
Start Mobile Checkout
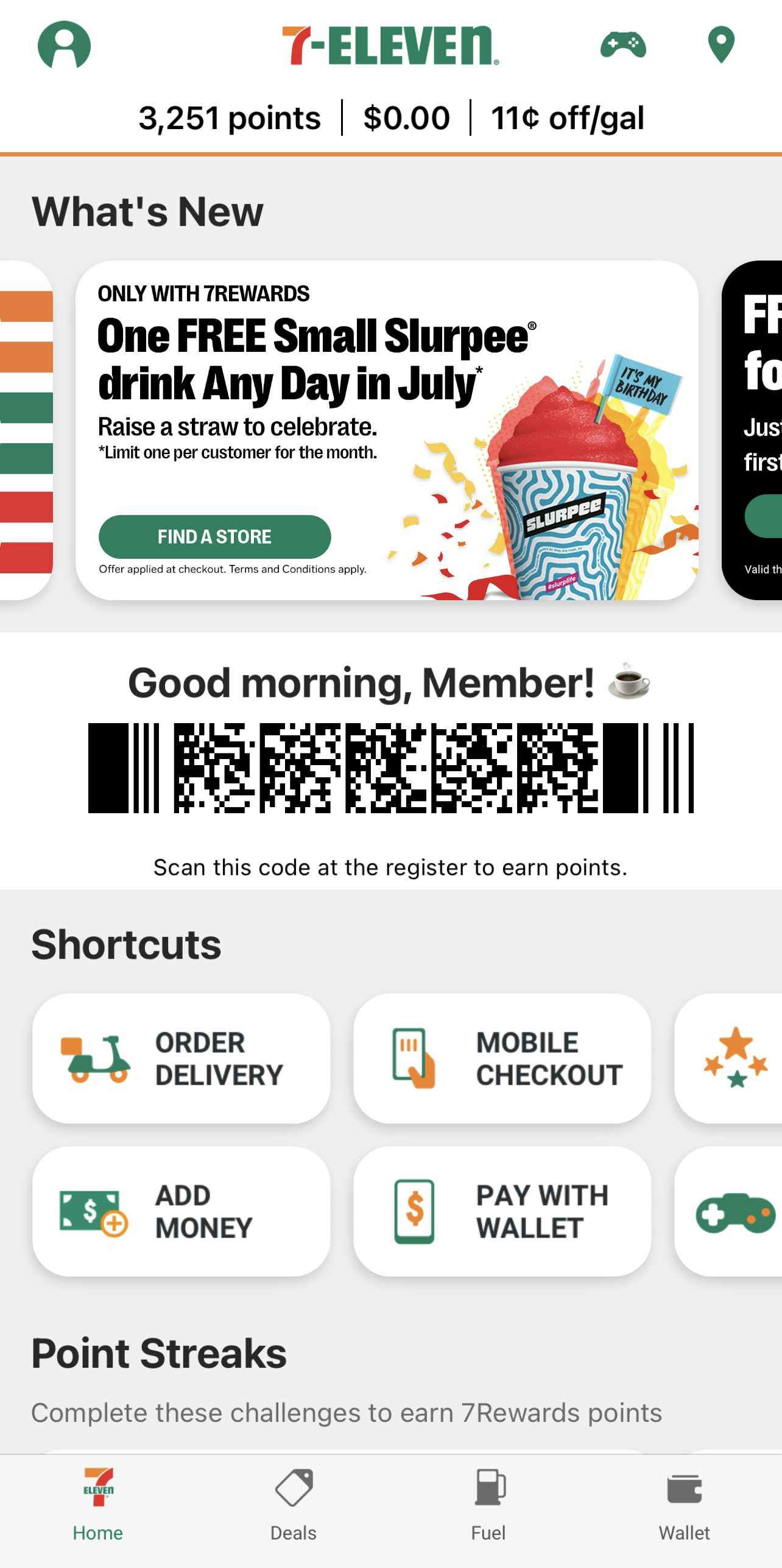pos(502,1059)
